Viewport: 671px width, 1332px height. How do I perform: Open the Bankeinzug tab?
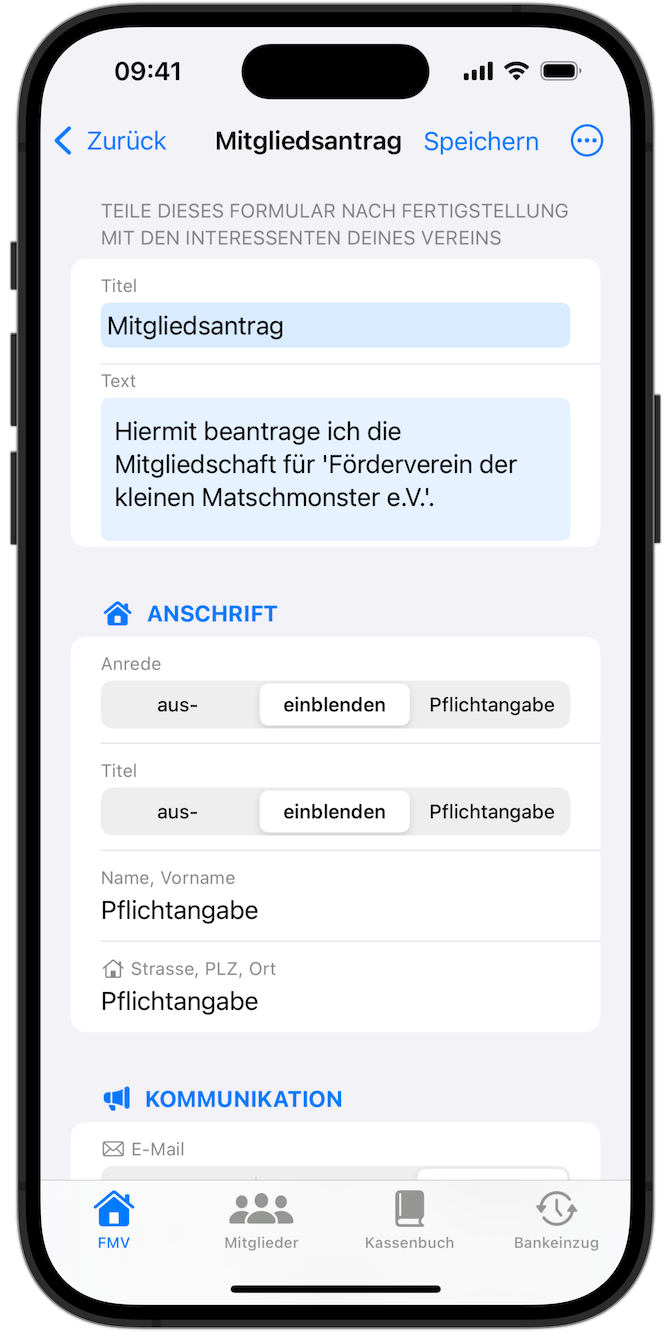click(x=556, y=1220)
